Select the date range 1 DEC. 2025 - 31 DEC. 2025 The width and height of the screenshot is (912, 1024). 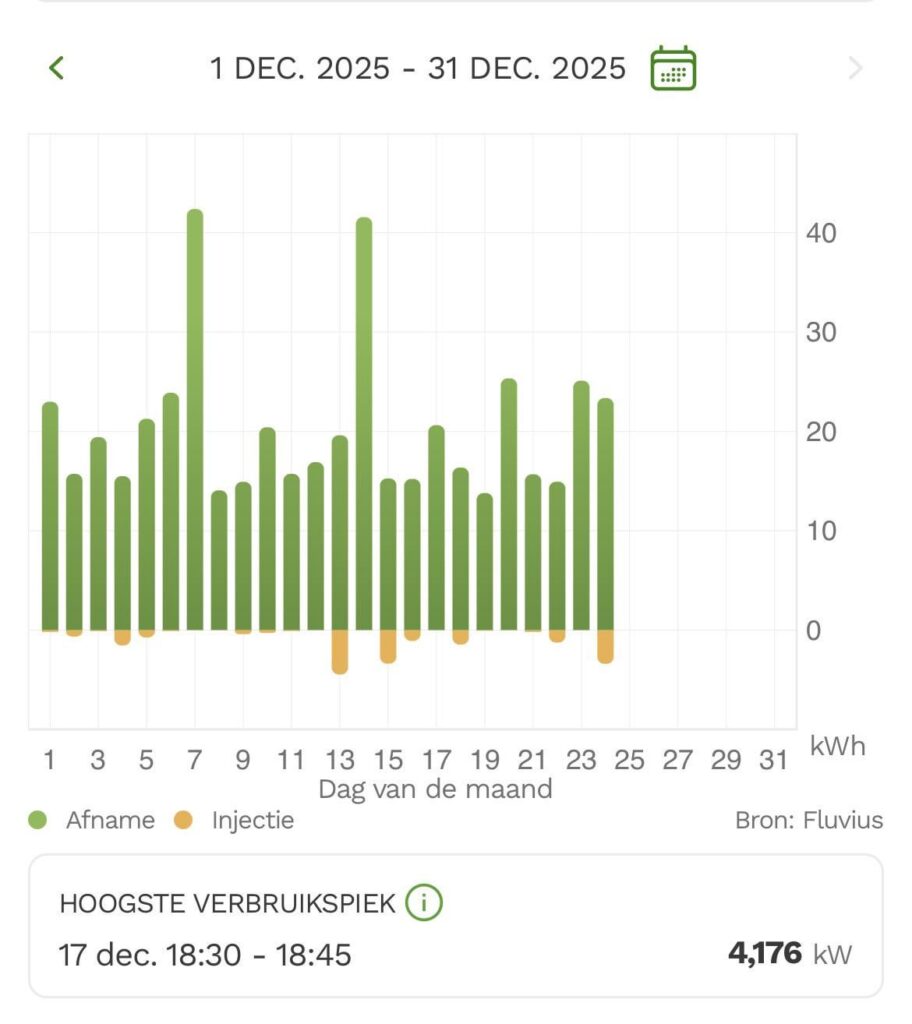[x=416, y=68]
